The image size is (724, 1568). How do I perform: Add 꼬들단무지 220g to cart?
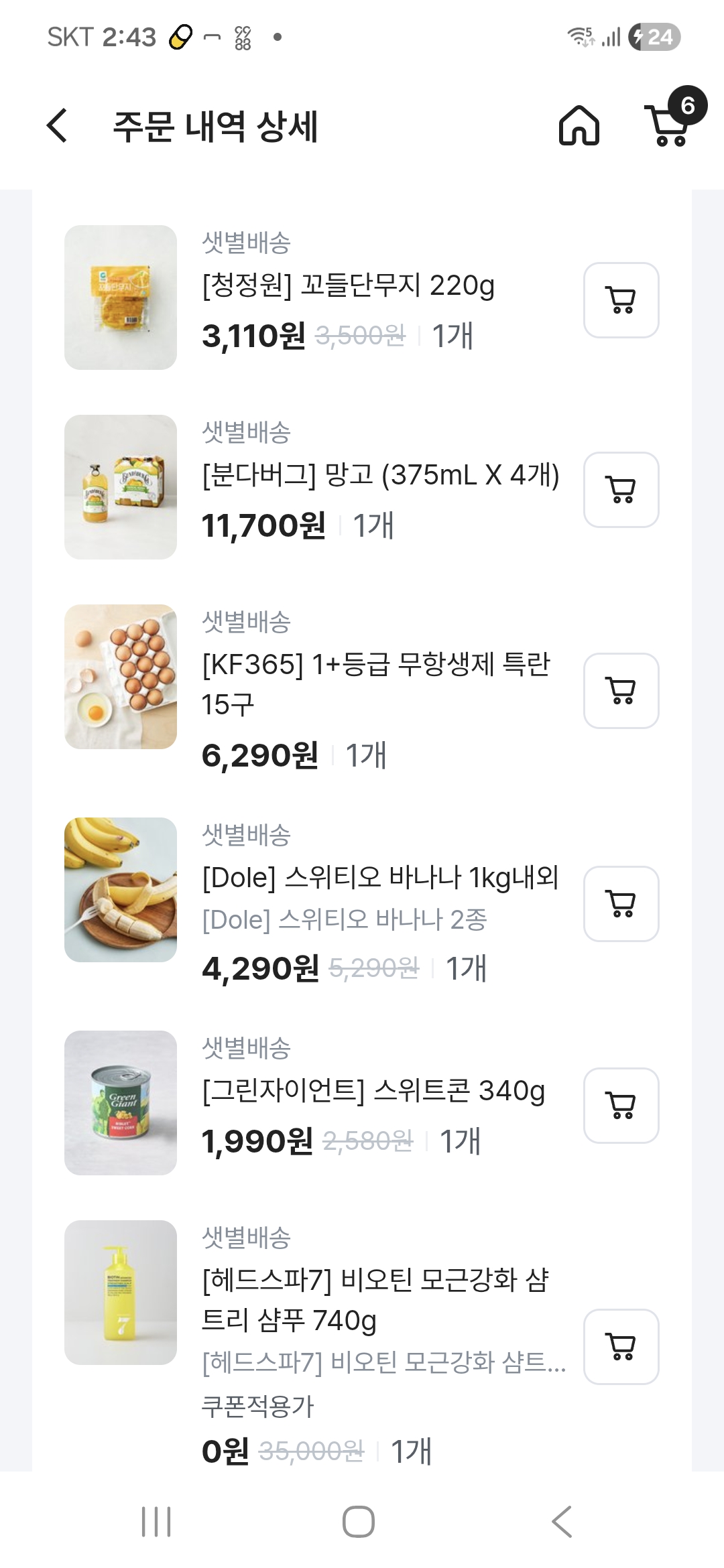click(621, 300)
